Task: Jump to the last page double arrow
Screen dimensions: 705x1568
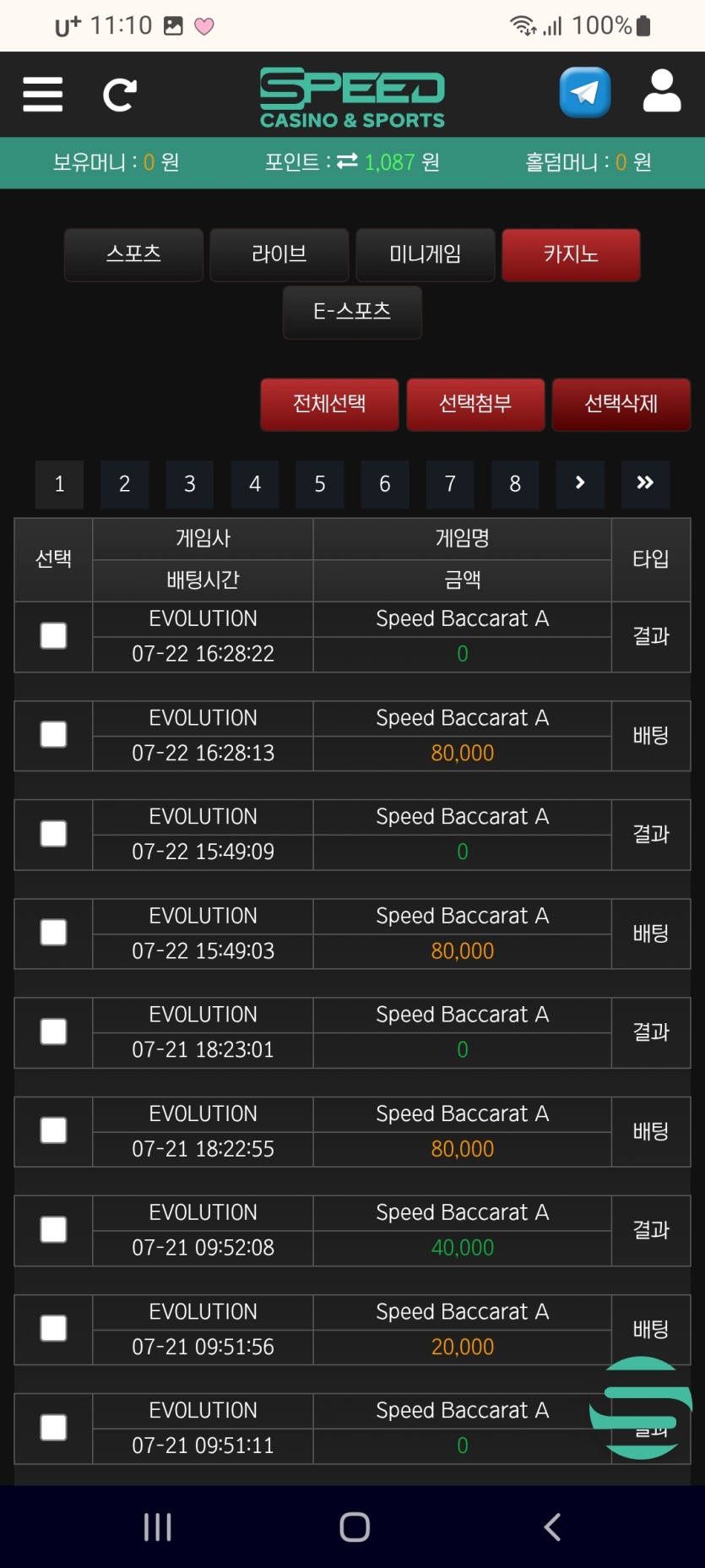Action: tap(645, 483)
